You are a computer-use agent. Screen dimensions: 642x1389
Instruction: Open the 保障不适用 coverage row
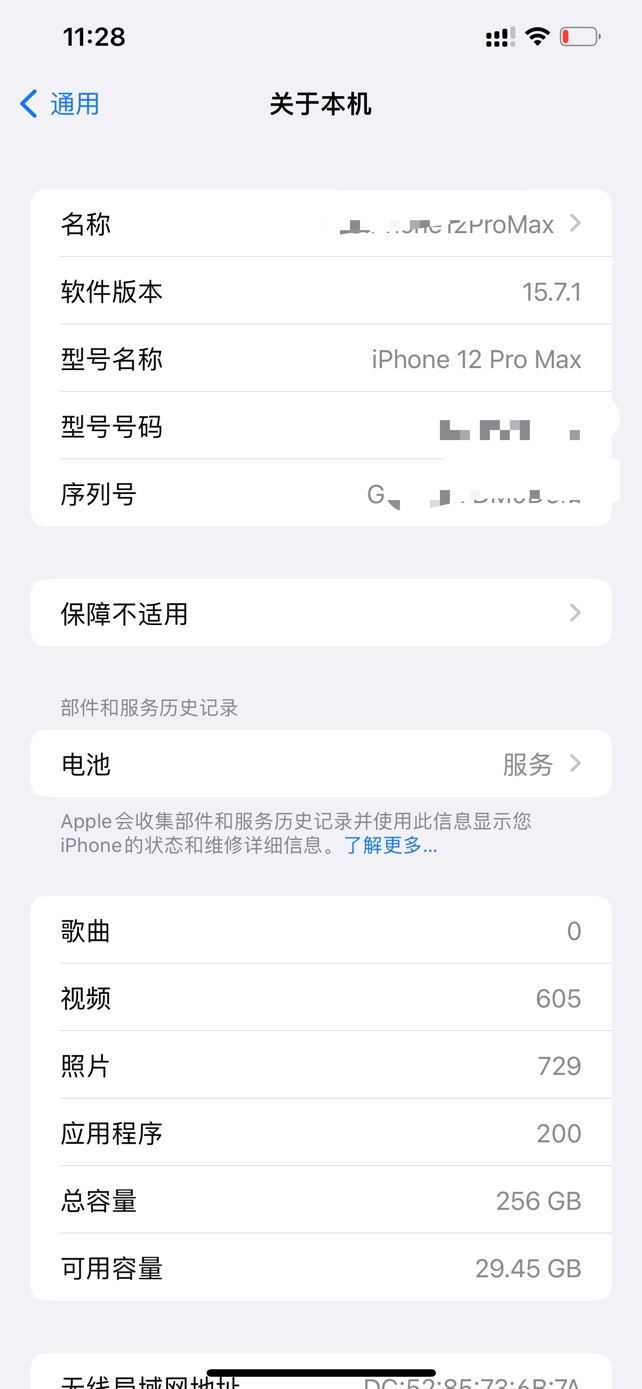pos(320,613)
